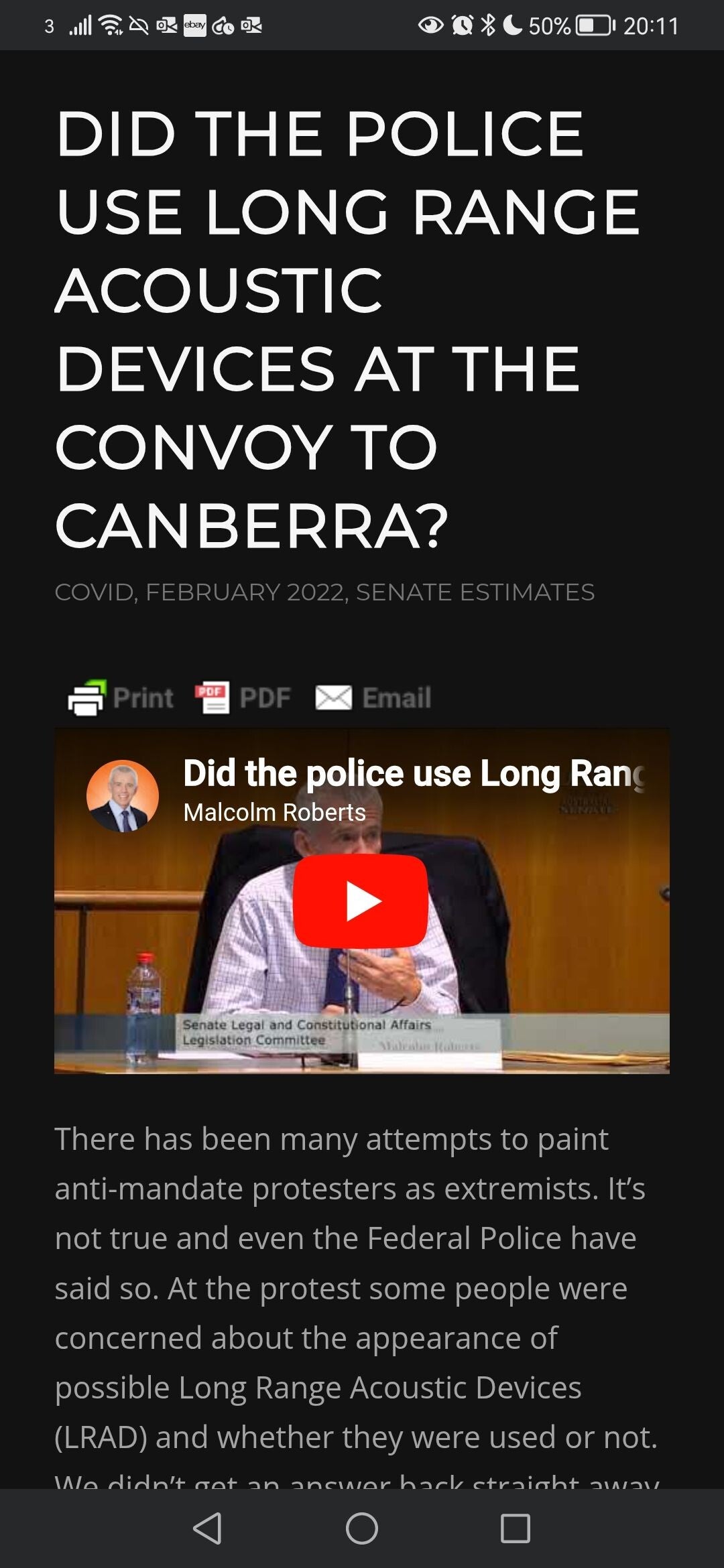The height and width of the screenshot is (1568, 724).
Task: Open the Senate Estimates category link
Action: point(475,592)
